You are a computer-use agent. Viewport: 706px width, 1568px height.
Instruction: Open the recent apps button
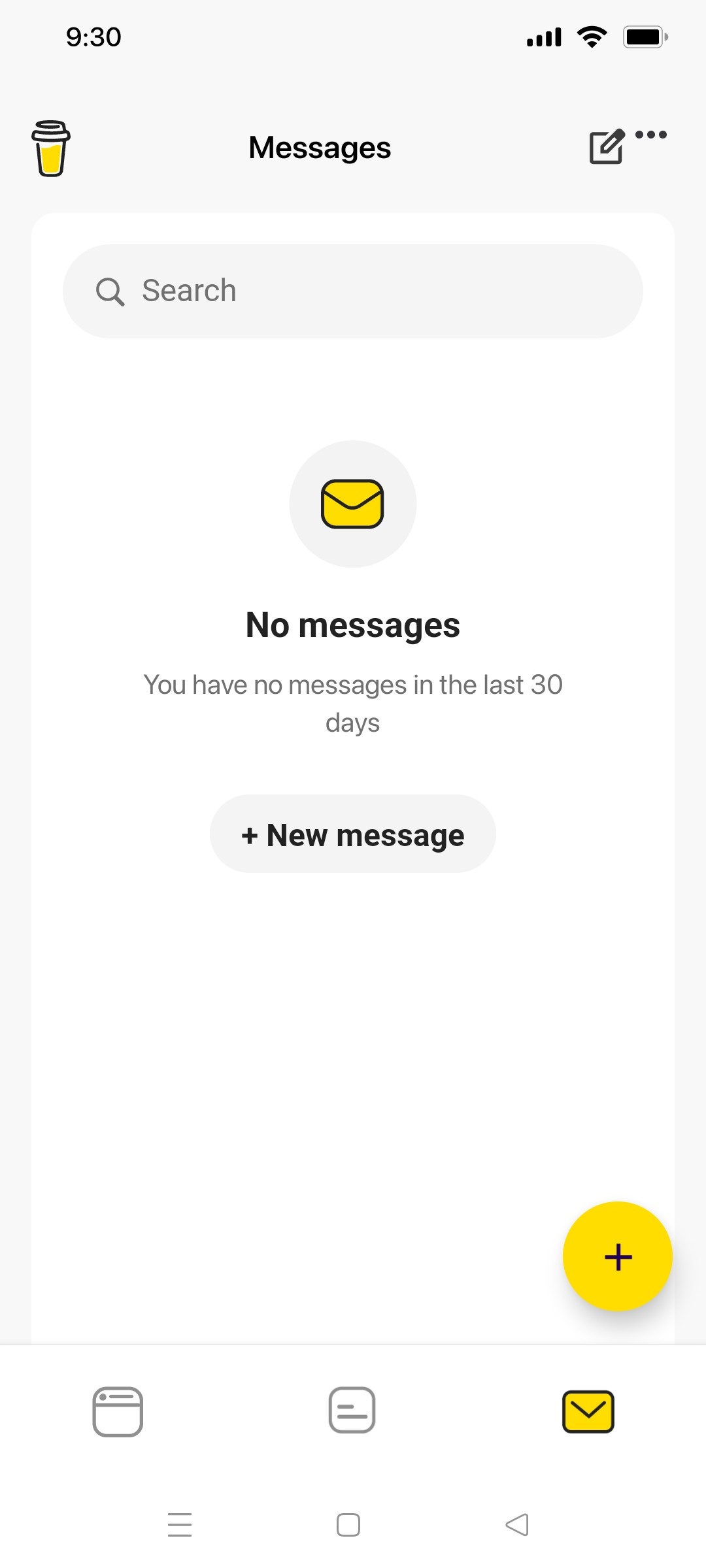click(180, 1524)
